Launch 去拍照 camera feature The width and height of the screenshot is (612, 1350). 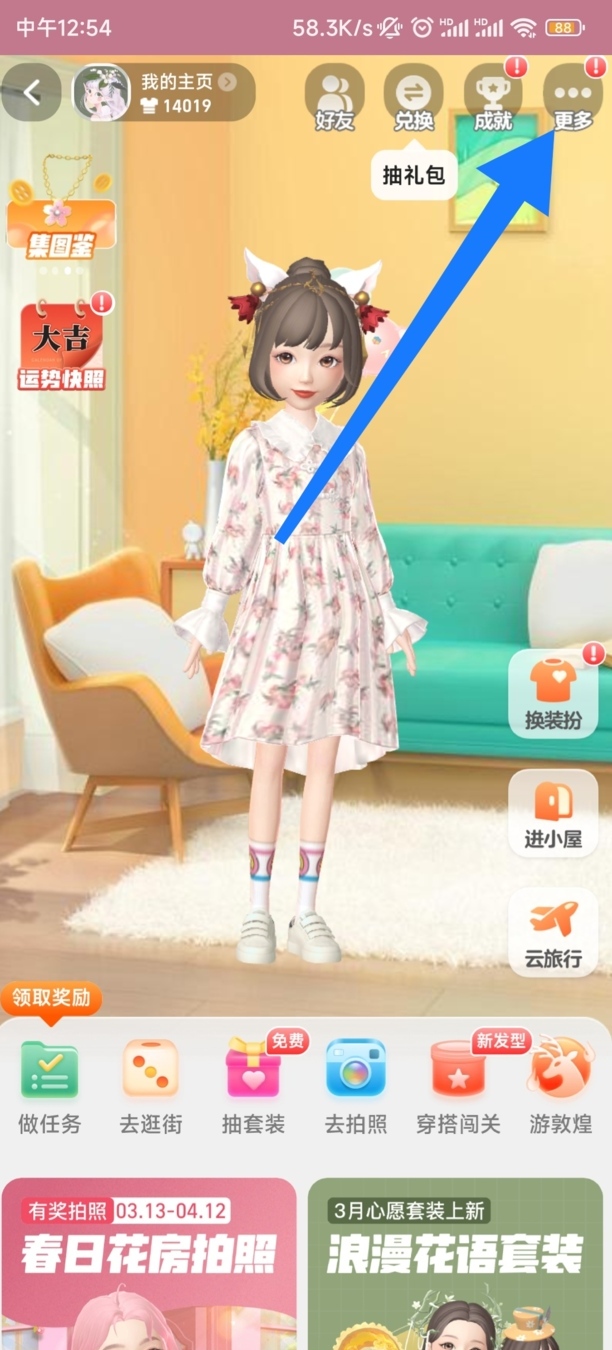pos(355,1086)
